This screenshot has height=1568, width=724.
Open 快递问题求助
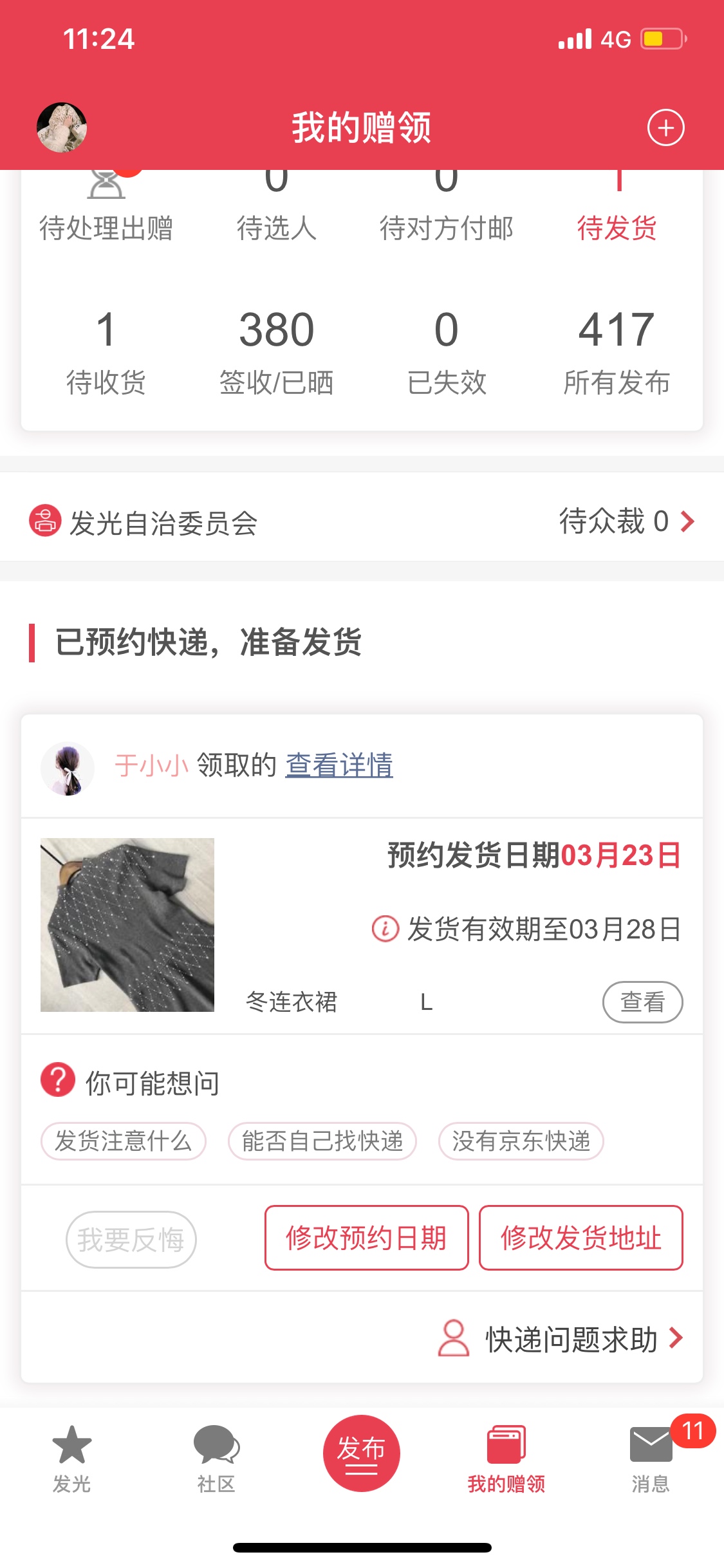tap(560, 1339)
